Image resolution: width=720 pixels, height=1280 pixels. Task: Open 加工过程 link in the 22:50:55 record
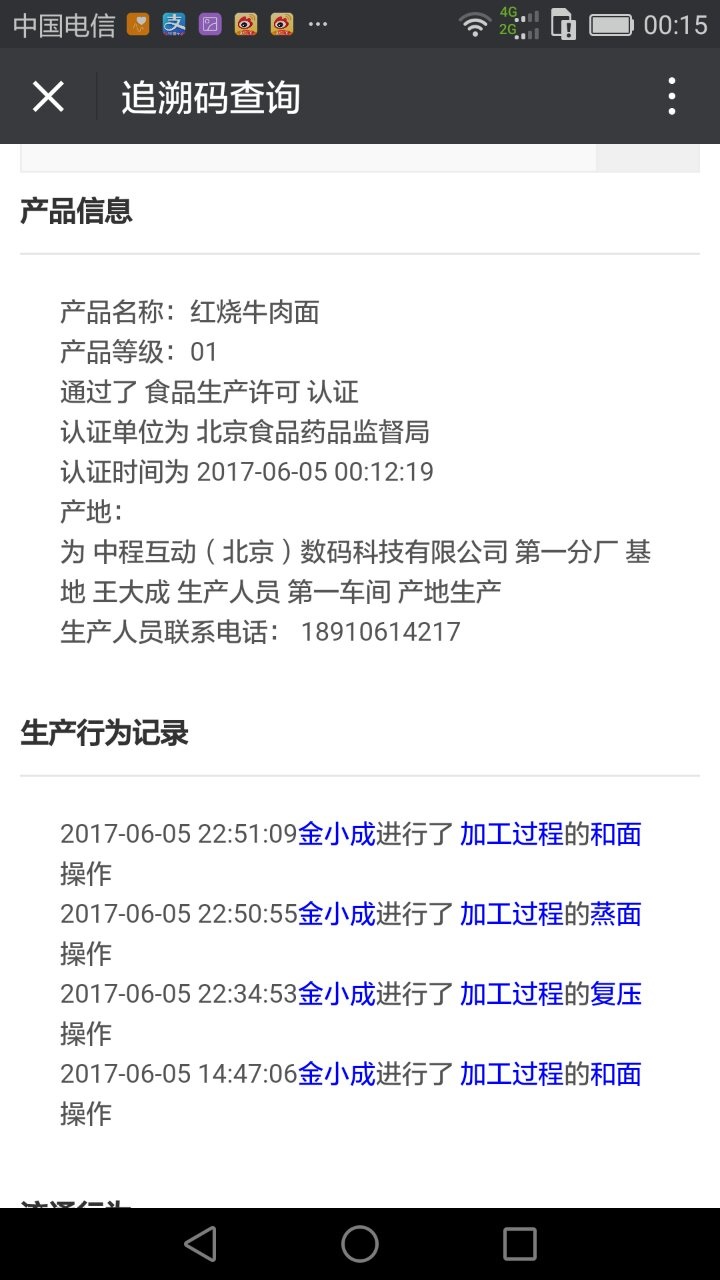pyautogui.click(x=512, y=914)
